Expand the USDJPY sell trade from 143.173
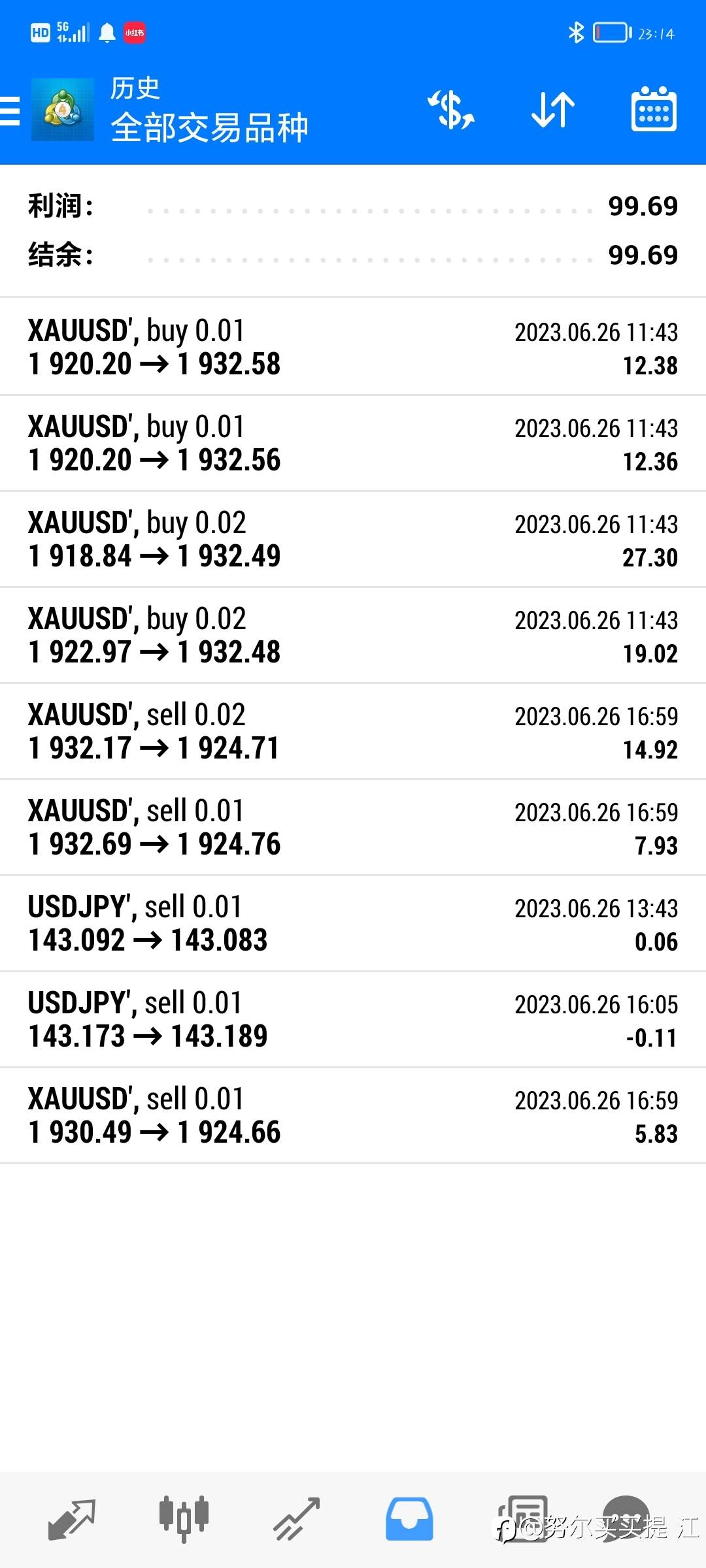 point(353,1019)
